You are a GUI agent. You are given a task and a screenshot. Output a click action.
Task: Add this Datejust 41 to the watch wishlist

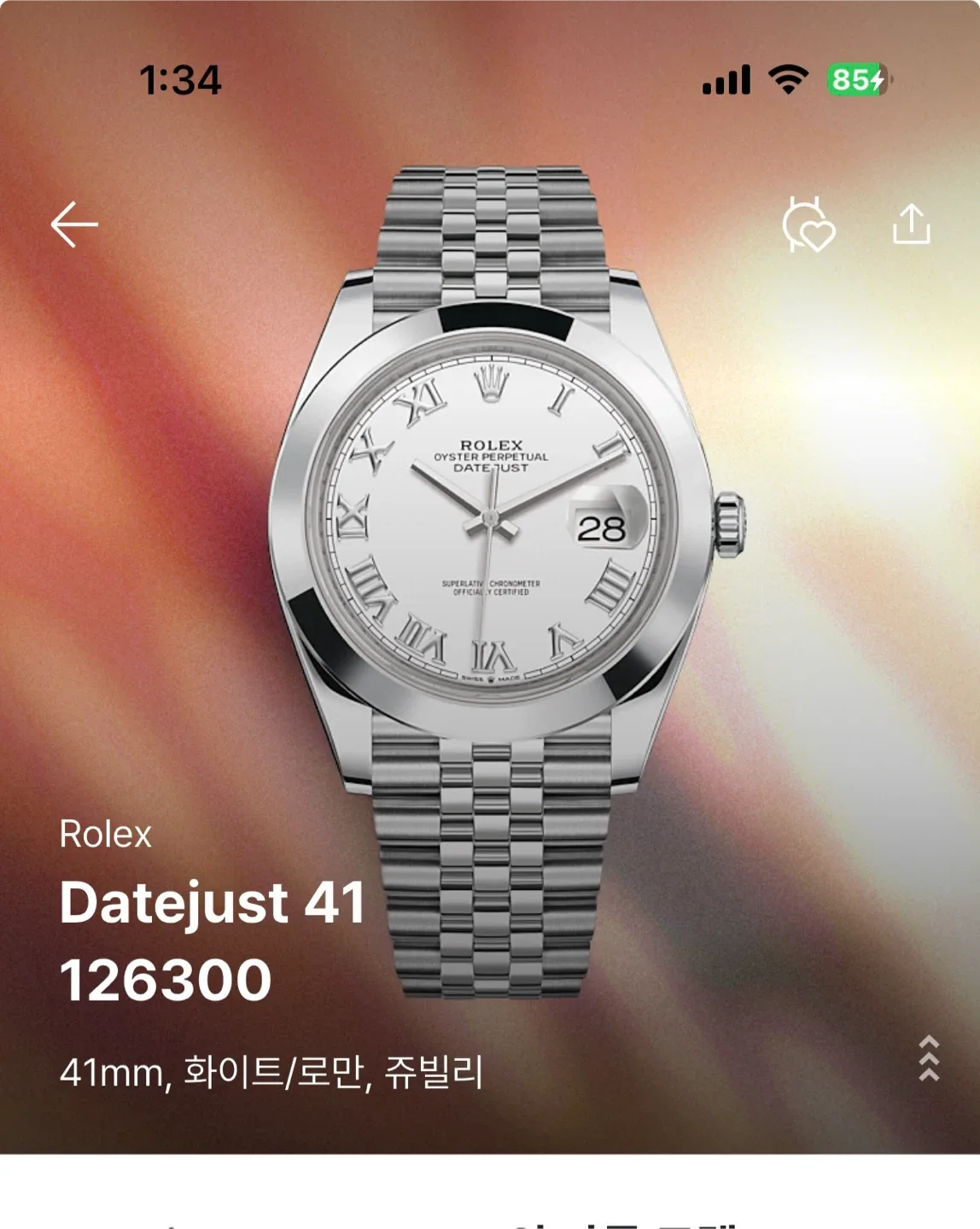point(808,225)
